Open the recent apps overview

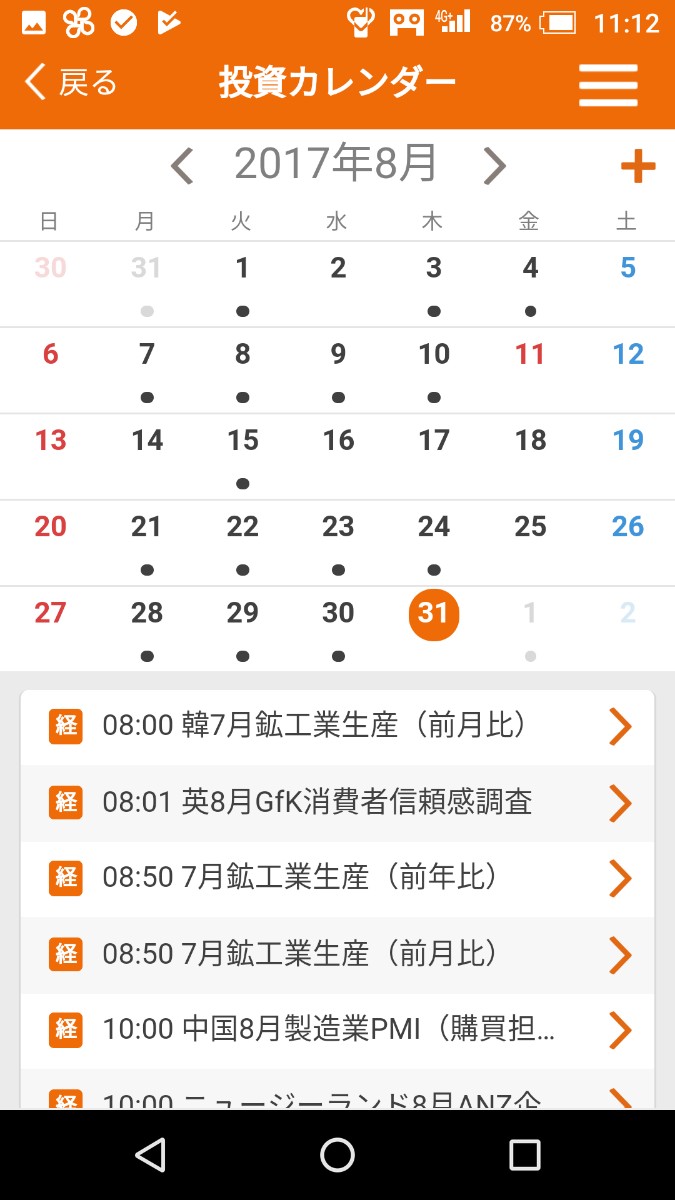click(524, 1155)
